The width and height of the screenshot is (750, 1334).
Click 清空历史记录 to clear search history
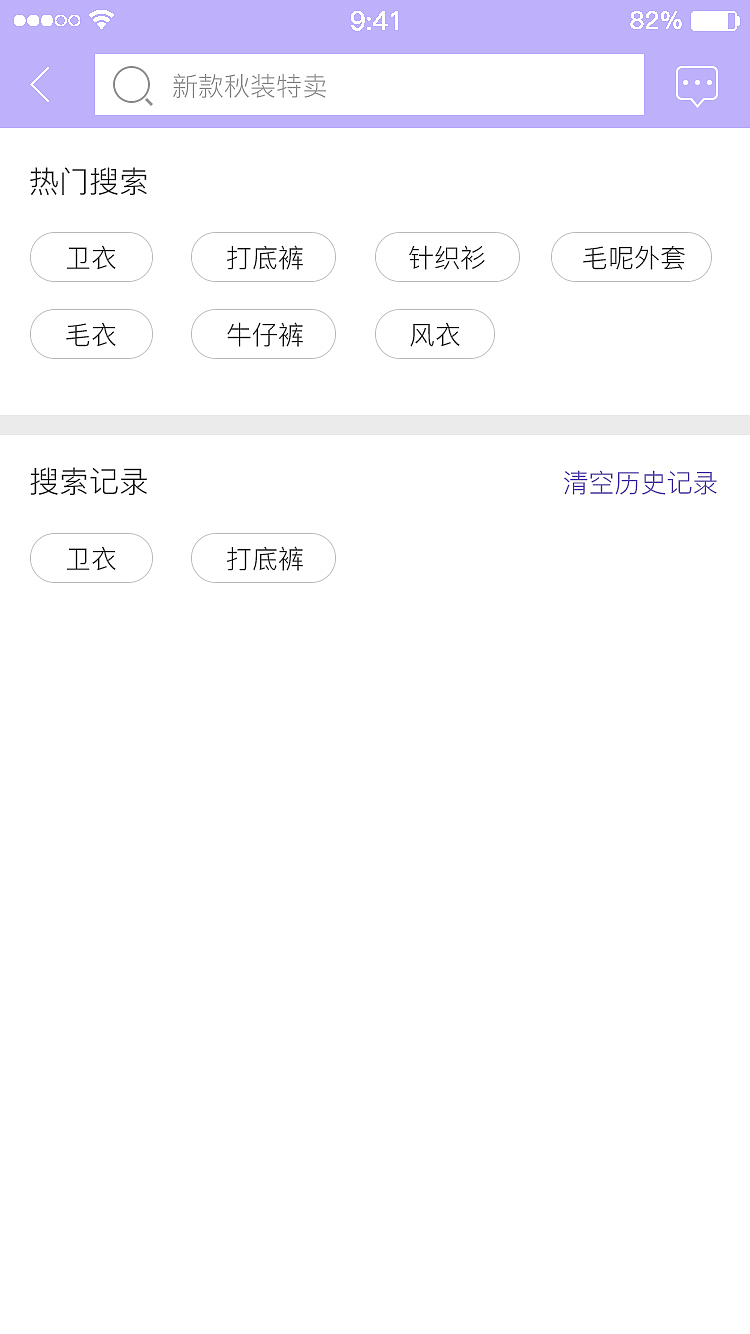tap(640, 483)
